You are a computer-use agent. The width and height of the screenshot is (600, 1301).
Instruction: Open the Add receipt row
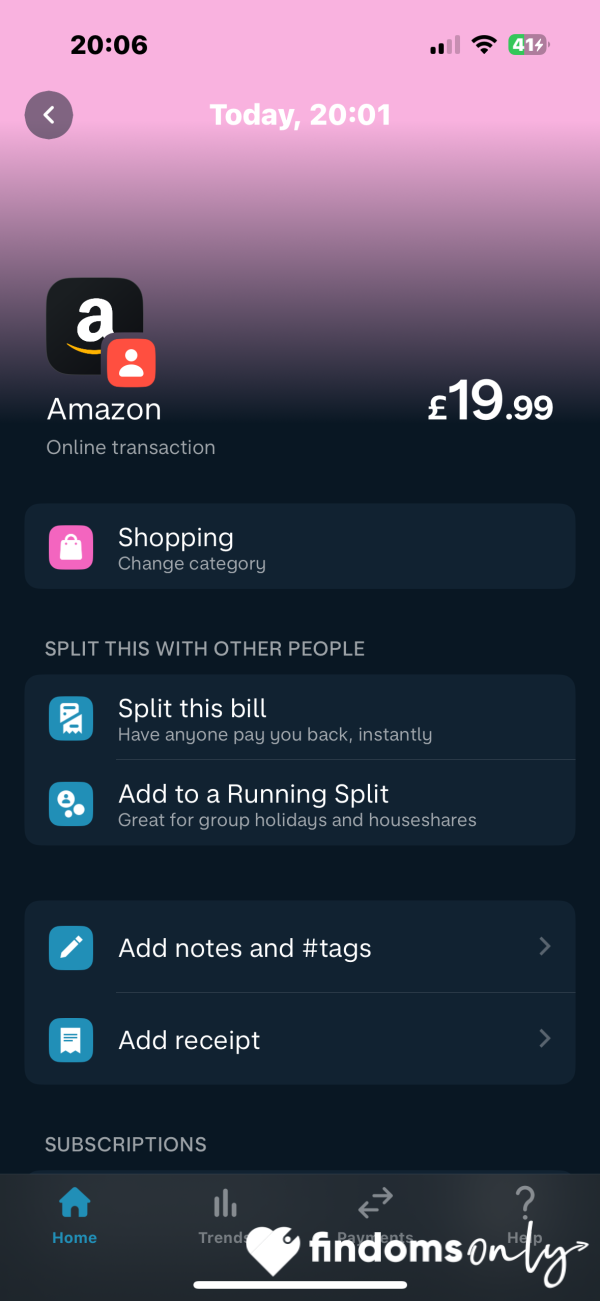tap(300, 1039)
